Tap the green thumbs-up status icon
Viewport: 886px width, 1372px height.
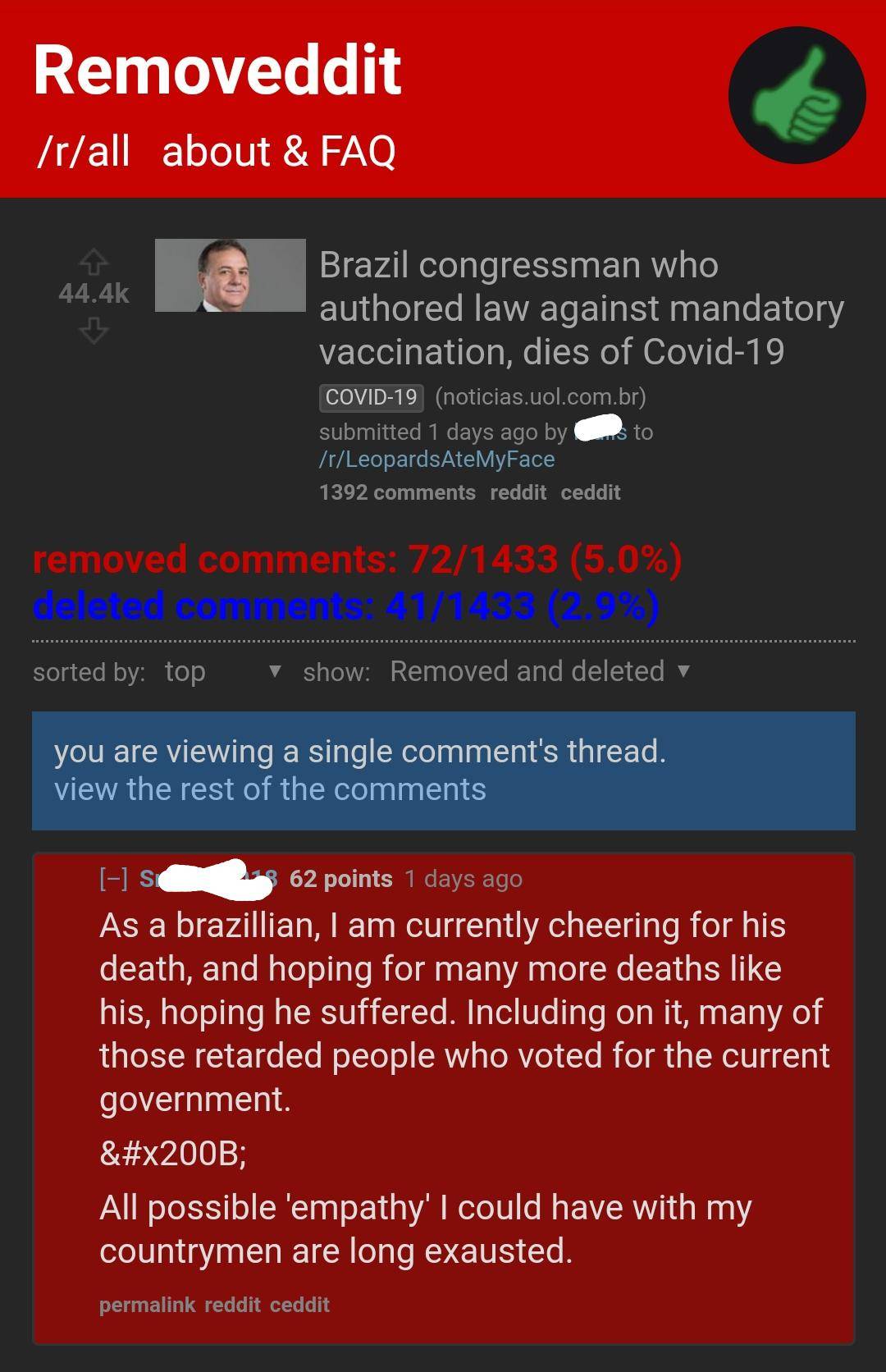(x=797, y=95)
